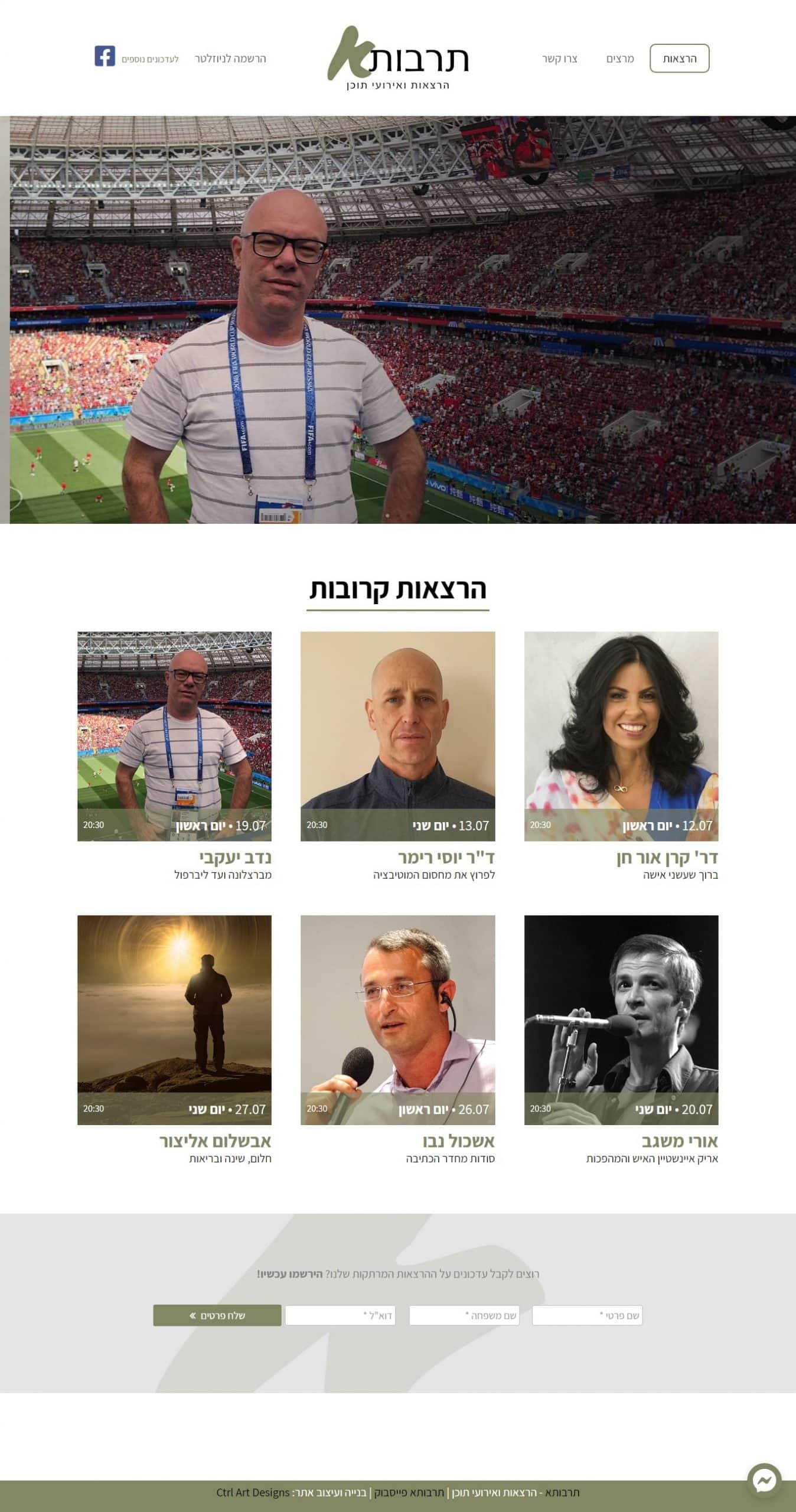Open the Messenger chat bubble
The image size is (796, 1512).
click(x=764, y=1481)
